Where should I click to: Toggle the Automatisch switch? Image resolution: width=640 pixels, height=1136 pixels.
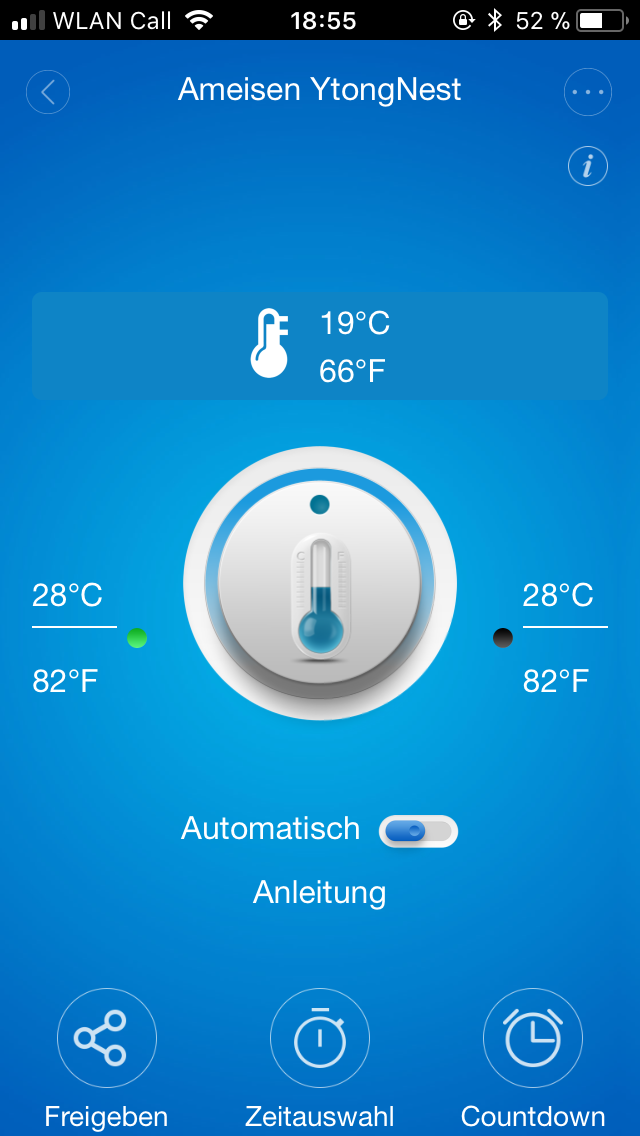click(x=418, y=831)
